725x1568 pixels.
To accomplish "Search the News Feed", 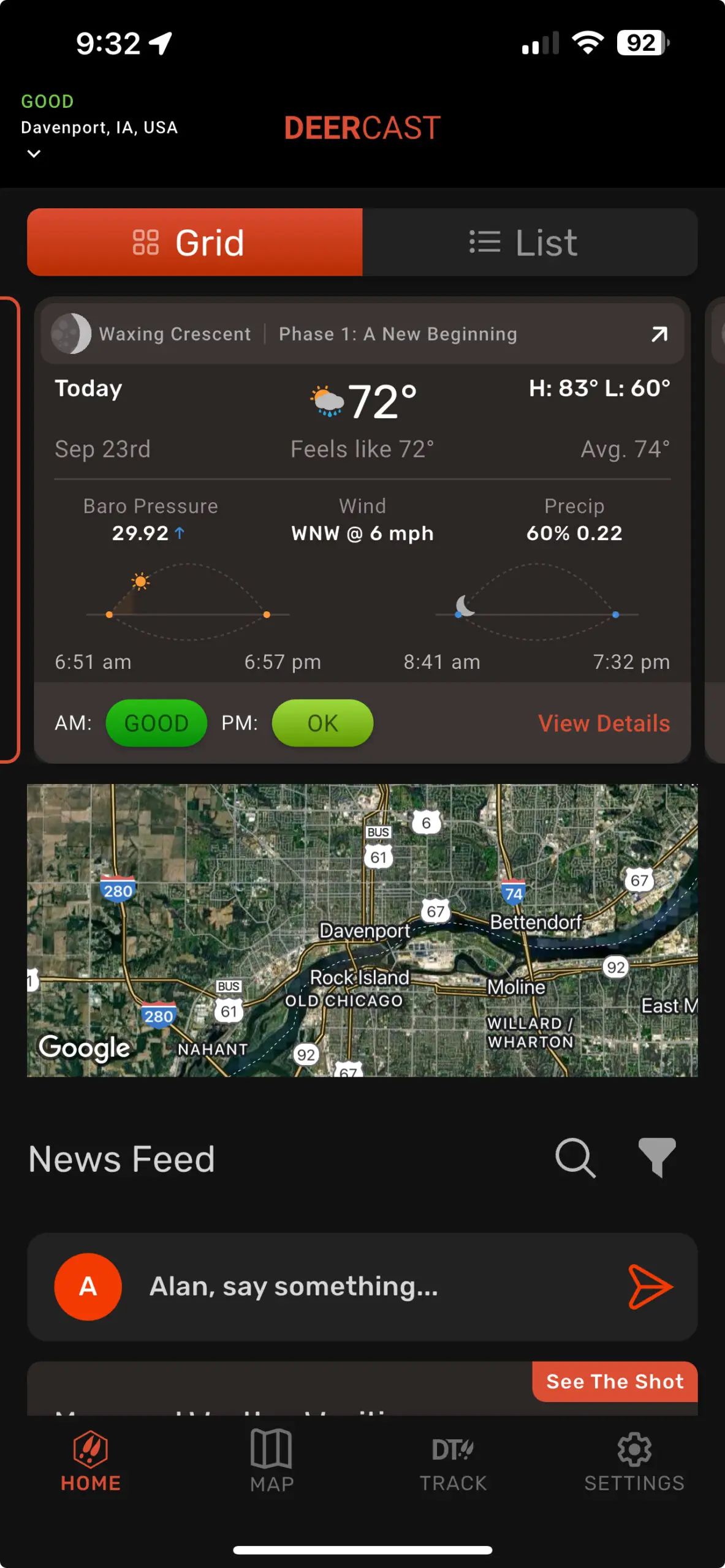I will (575, 1158).
